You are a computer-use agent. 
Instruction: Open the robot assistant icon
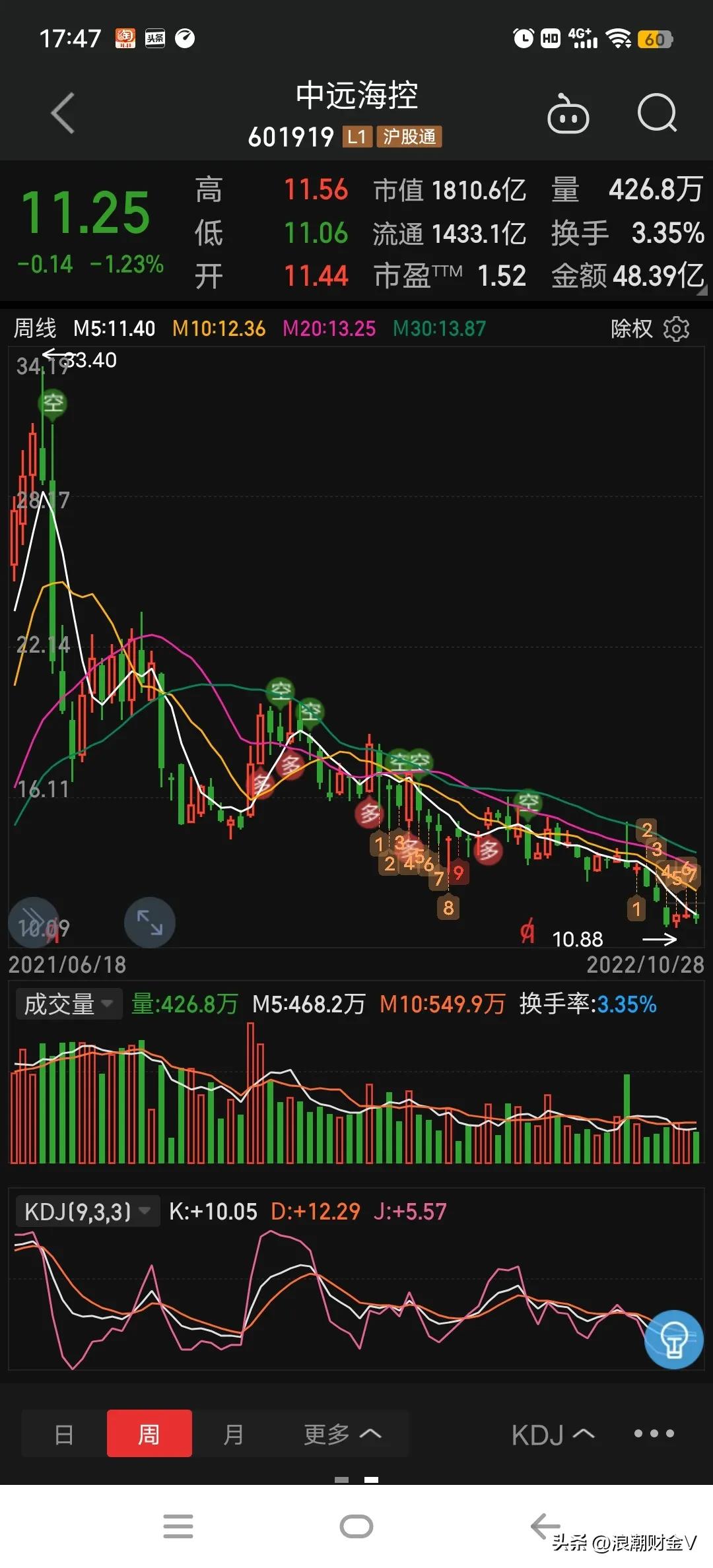568,114
